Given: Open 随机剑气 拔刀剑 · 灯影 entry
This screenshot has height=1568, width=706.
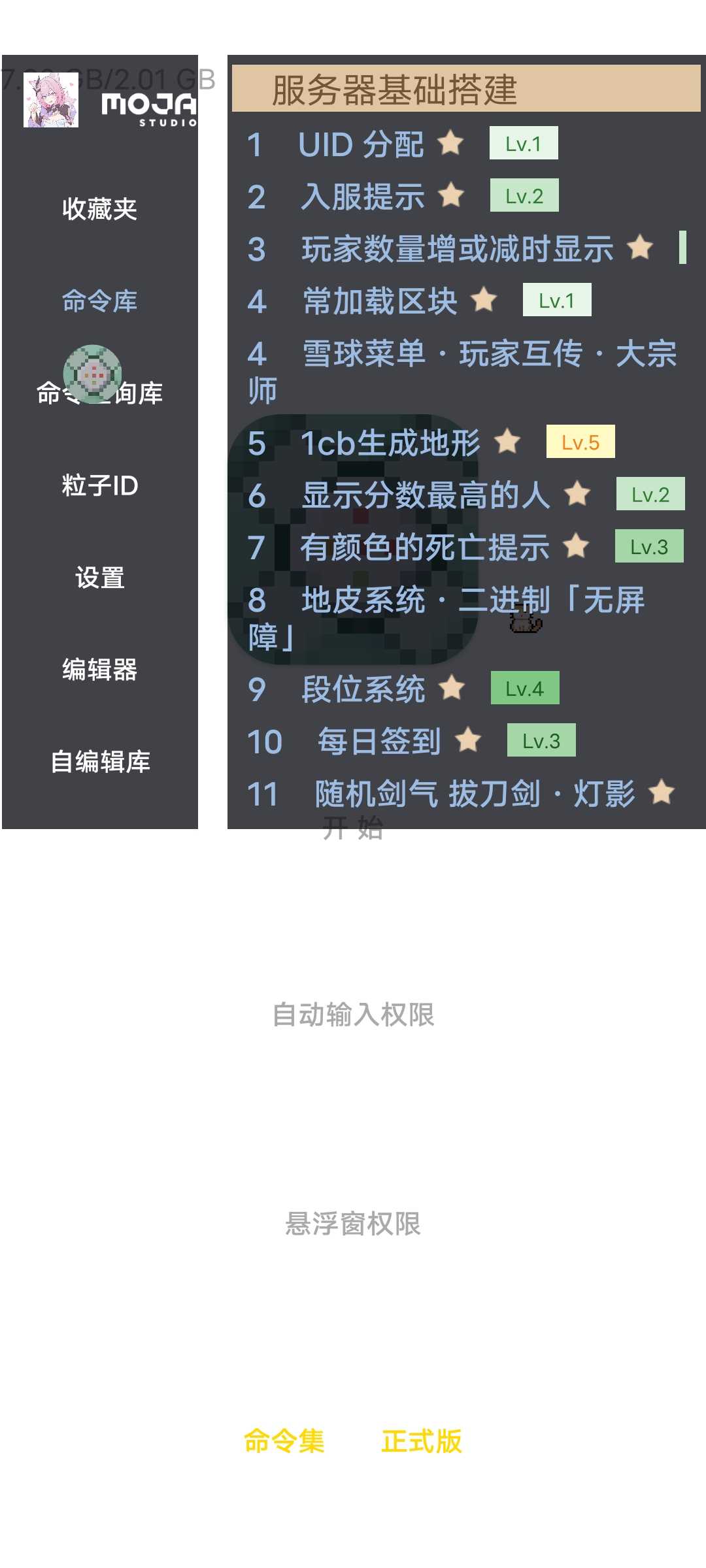Looking at the screenshot, I should click(x=474, y=794).
